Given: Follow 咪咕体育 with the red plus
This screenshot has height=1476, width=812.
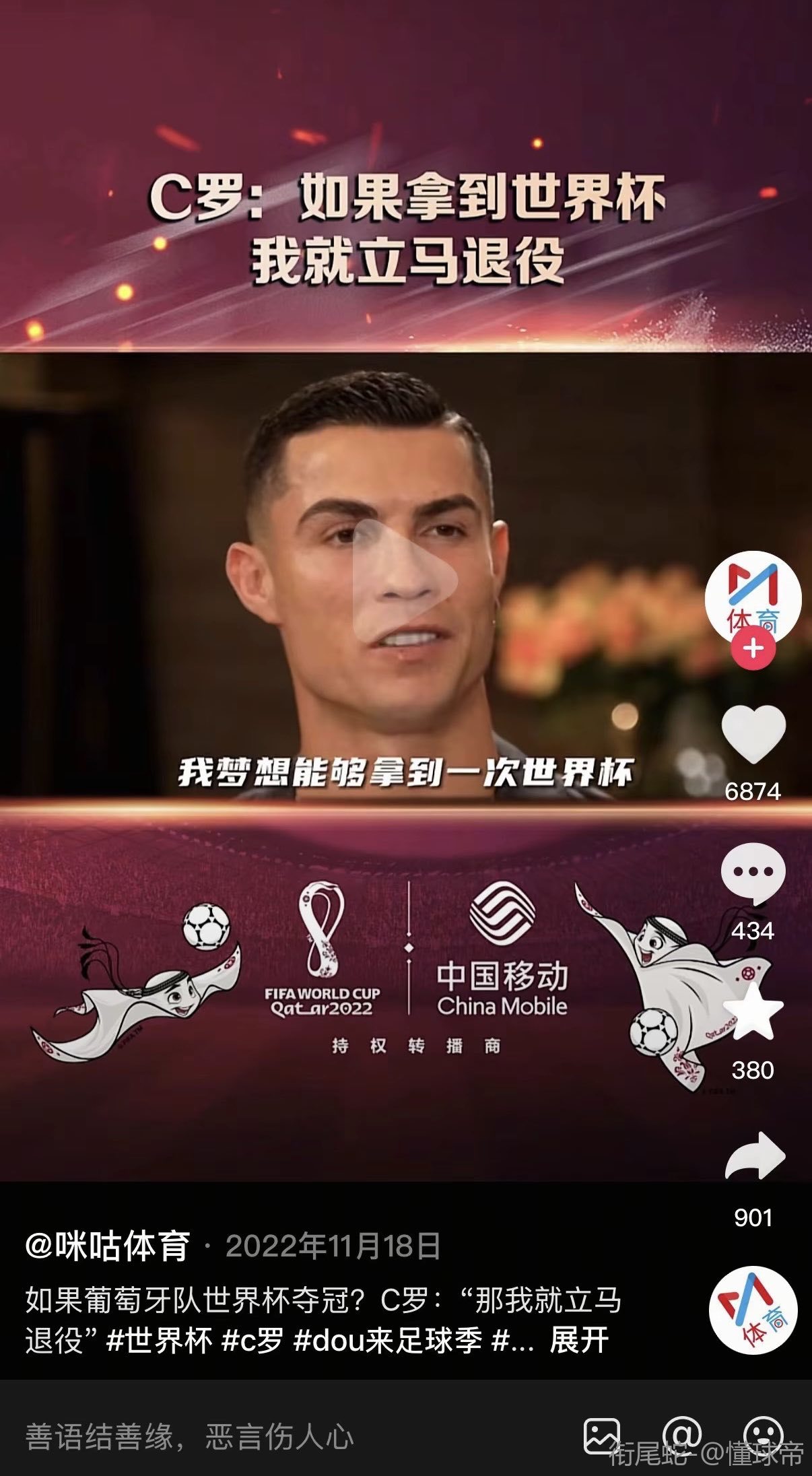Looking at the screenshot, I should pyautogui.click(x=753, y=649).
